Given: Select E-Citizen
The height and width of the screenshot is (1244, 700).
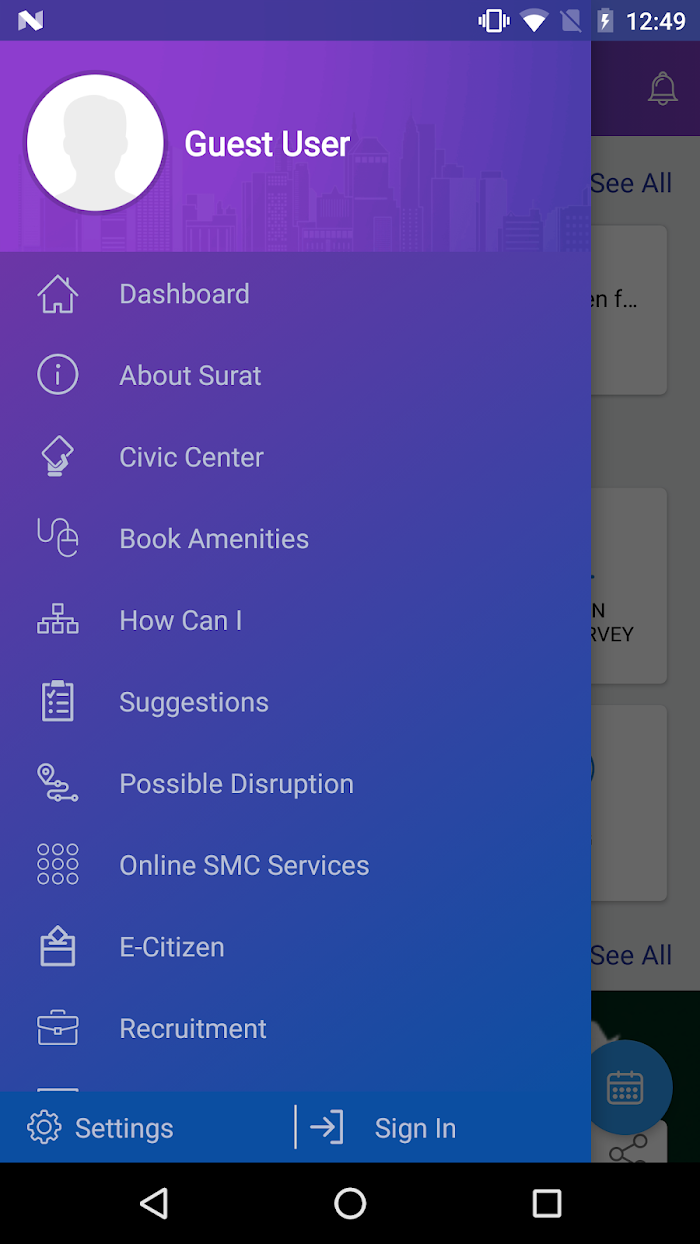Looking at the screenshot, I should pos(295,947).
